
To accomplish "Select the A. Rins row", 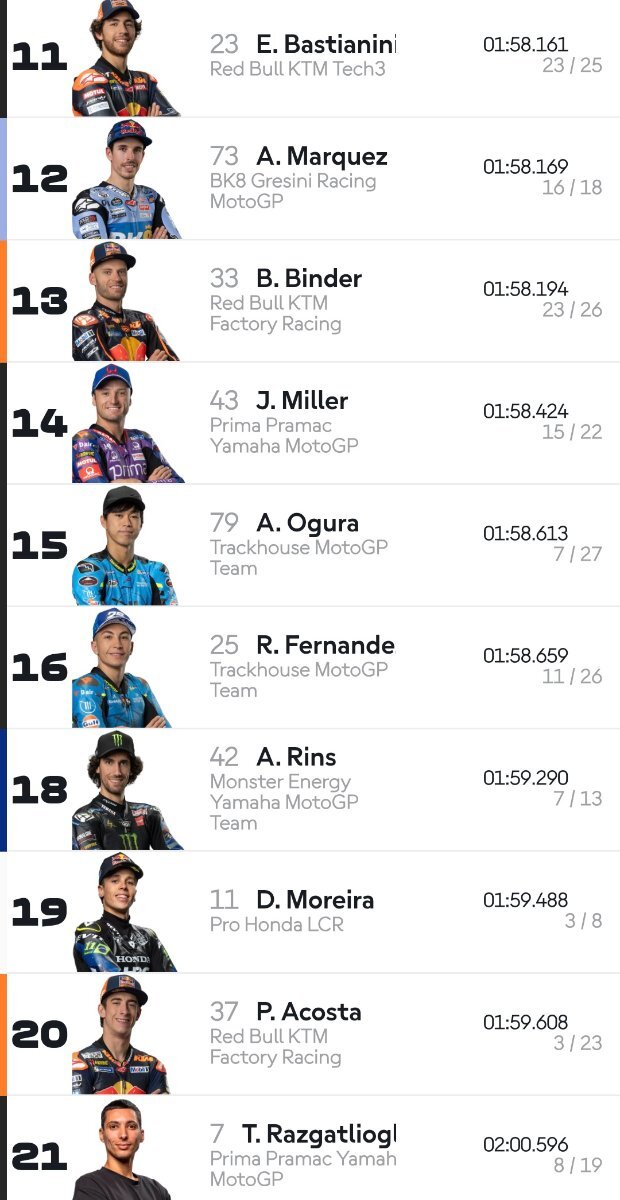I will pos(310,789).
